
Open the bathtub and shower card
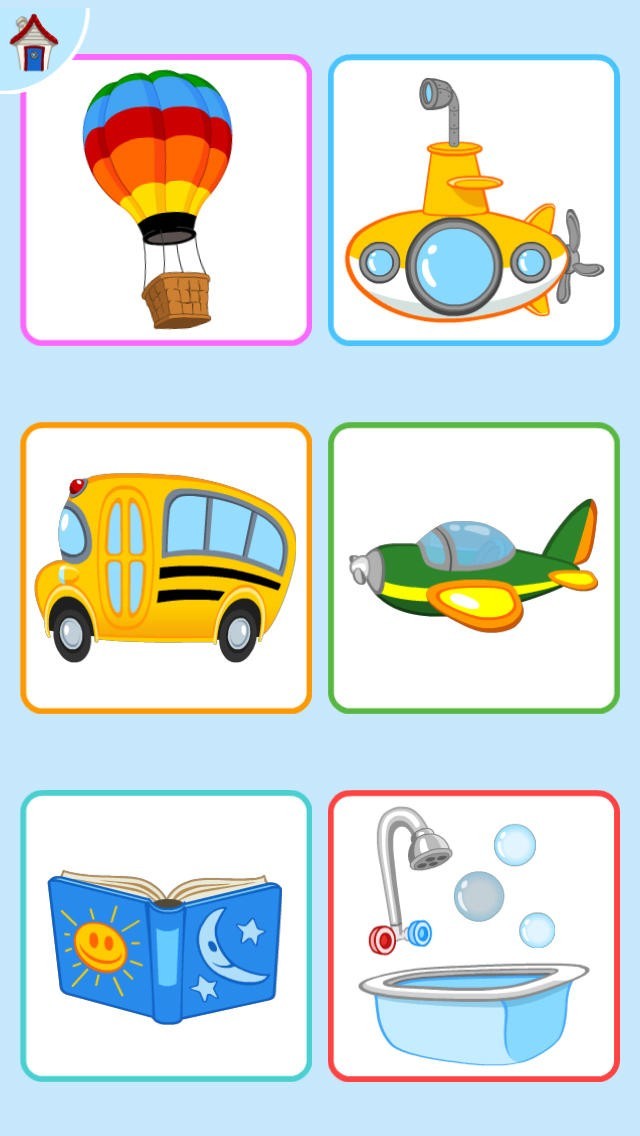click(x=474, y=936)
